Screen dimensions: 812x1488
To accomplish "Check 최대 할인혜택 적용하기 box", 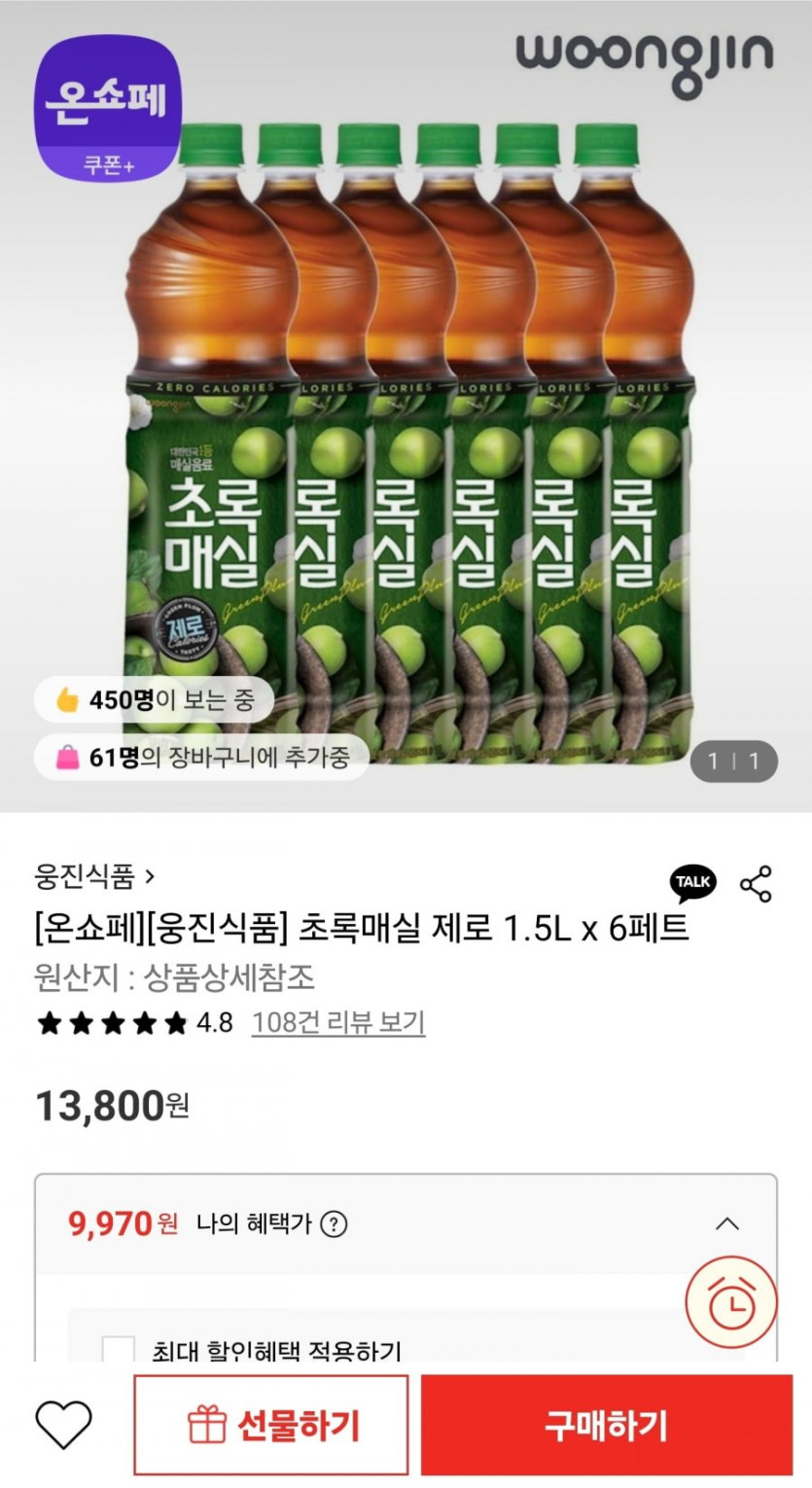I will coord(119,1349).
